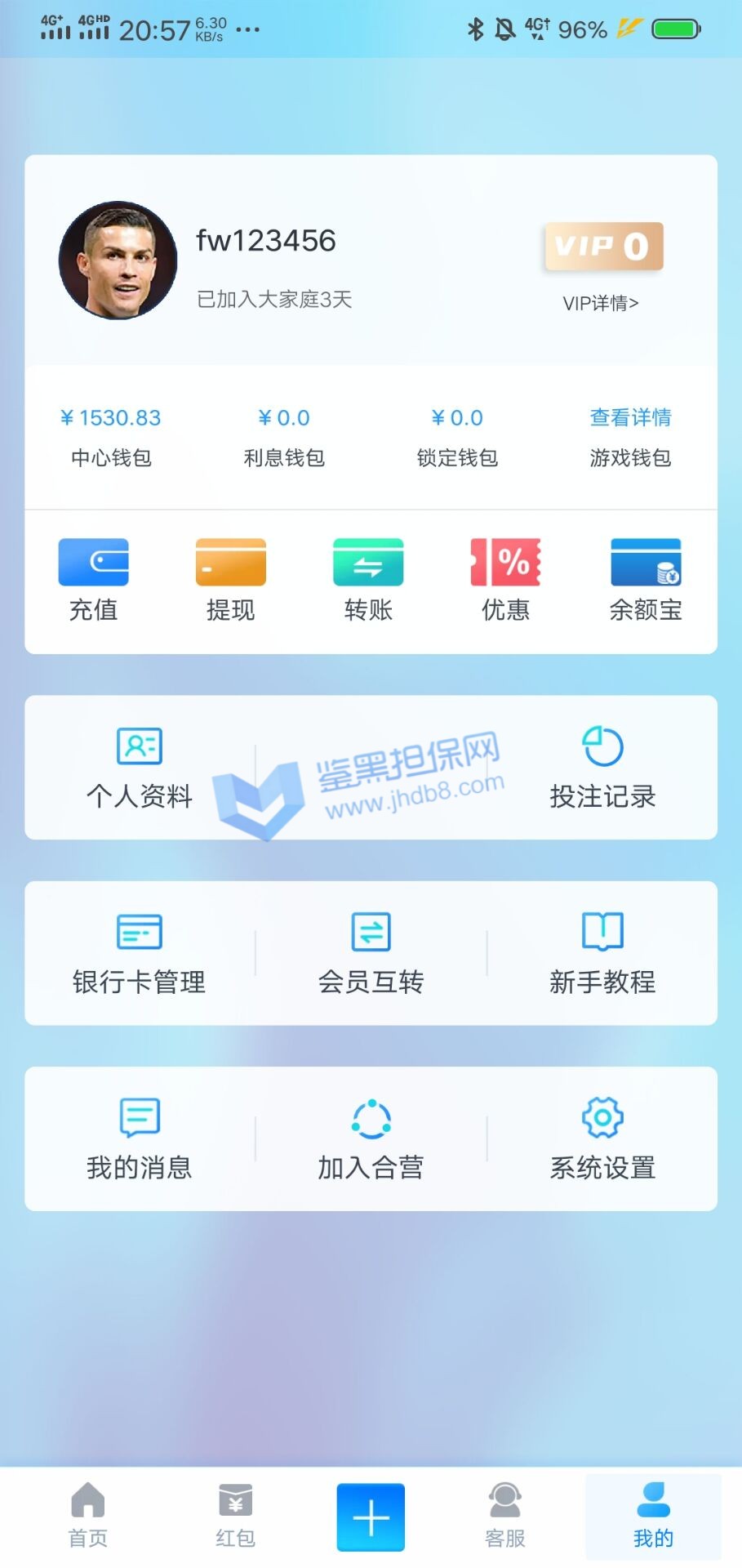This screenshot has width=742, height=1568.
Task: Tap 查看详情 for game wallet
Action: point(630,417)
